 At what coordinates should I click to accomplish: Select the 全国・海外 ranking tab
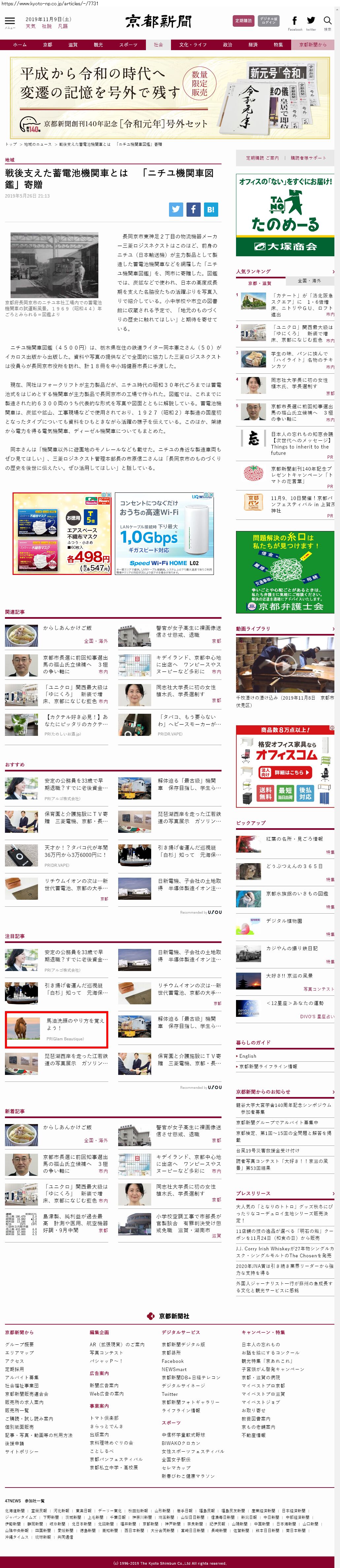(308, 281)
